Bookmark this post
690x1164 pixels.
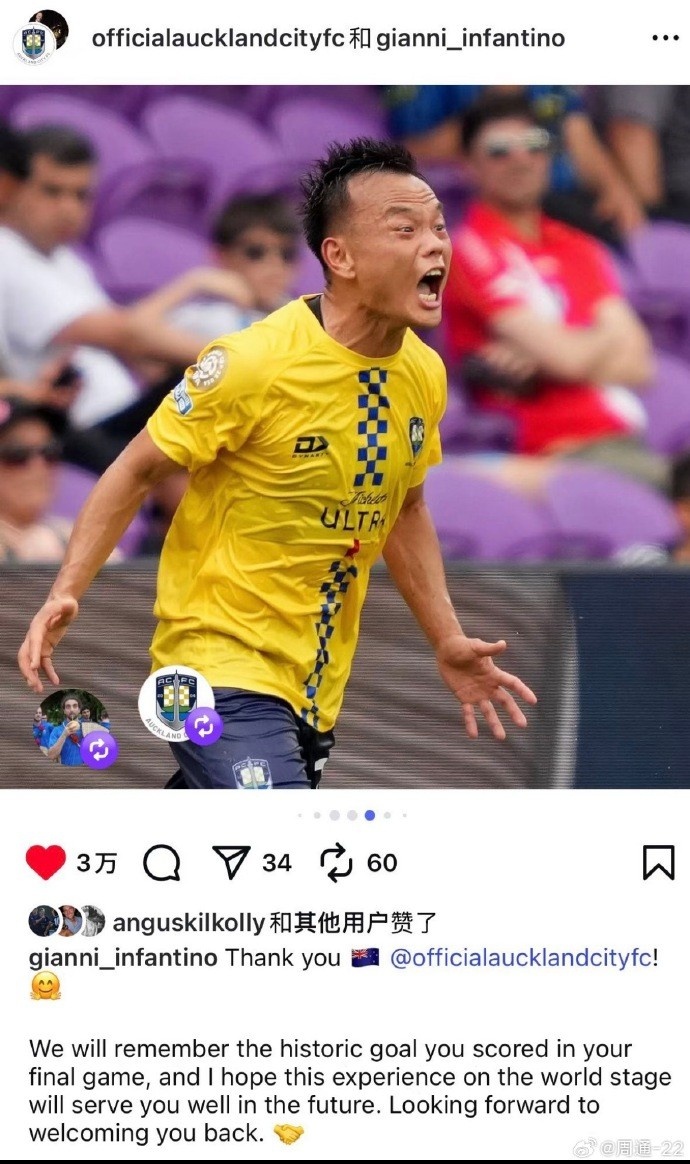(657, 862)
